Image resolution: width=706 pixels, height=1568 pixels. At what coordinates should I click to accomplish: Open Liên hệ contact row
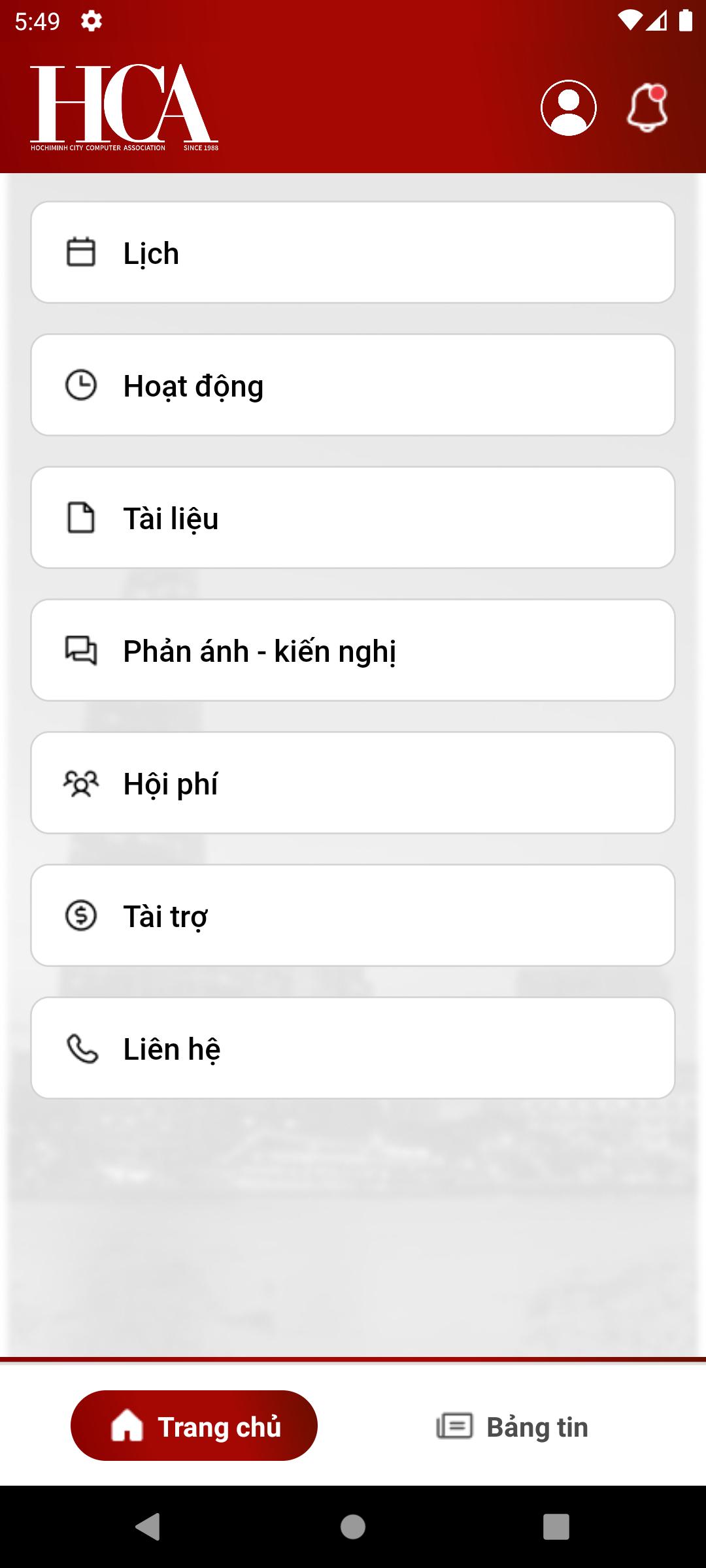353,1048
